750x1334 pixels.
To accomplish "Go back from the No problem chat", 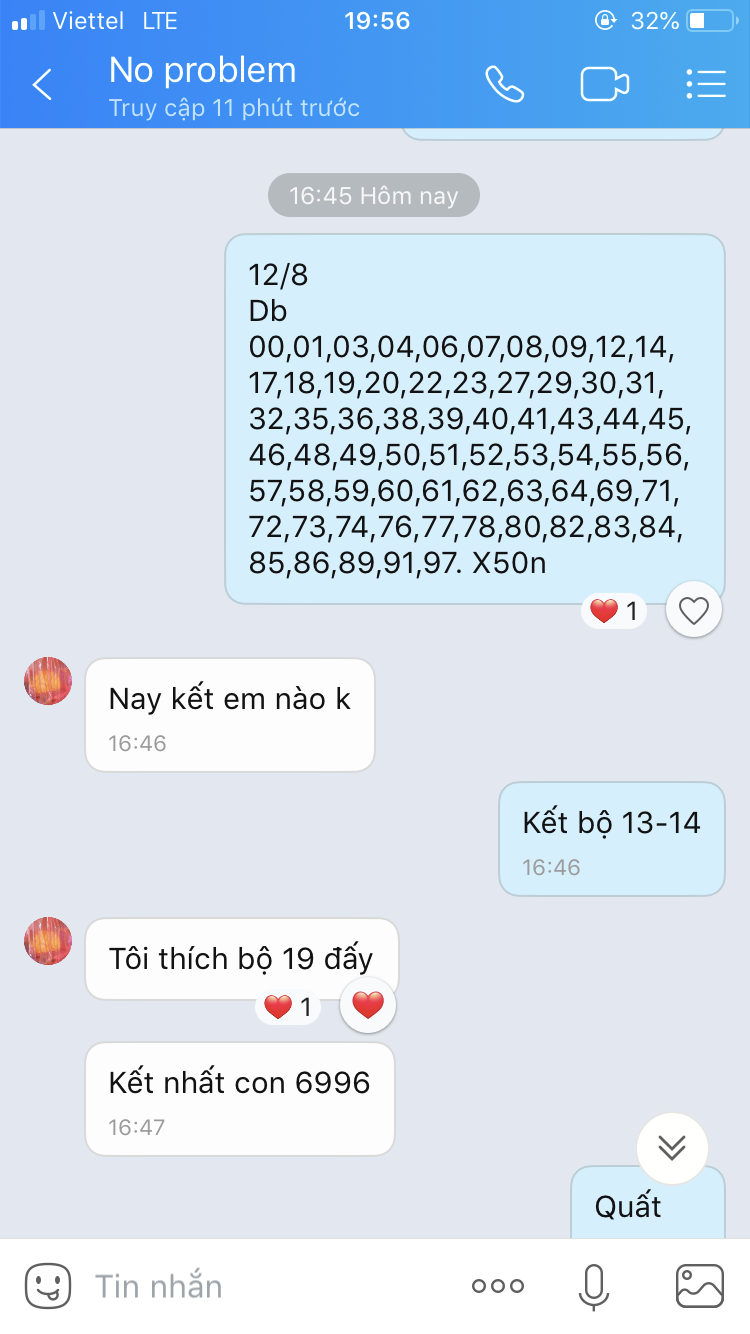I will click(42, 85).
